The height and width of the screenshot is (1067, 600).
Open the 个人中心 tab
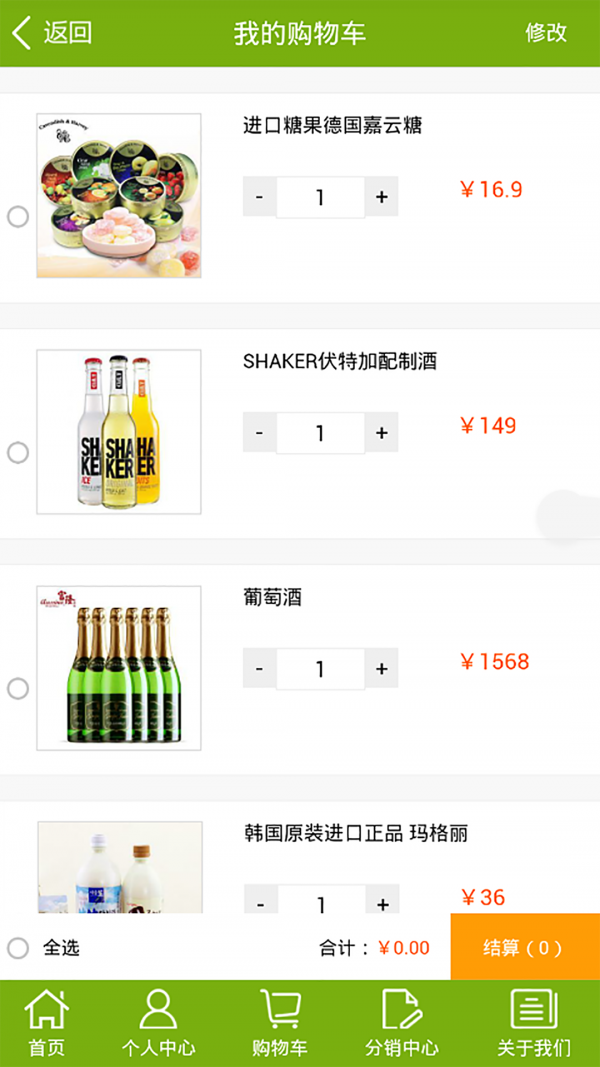158,1023
